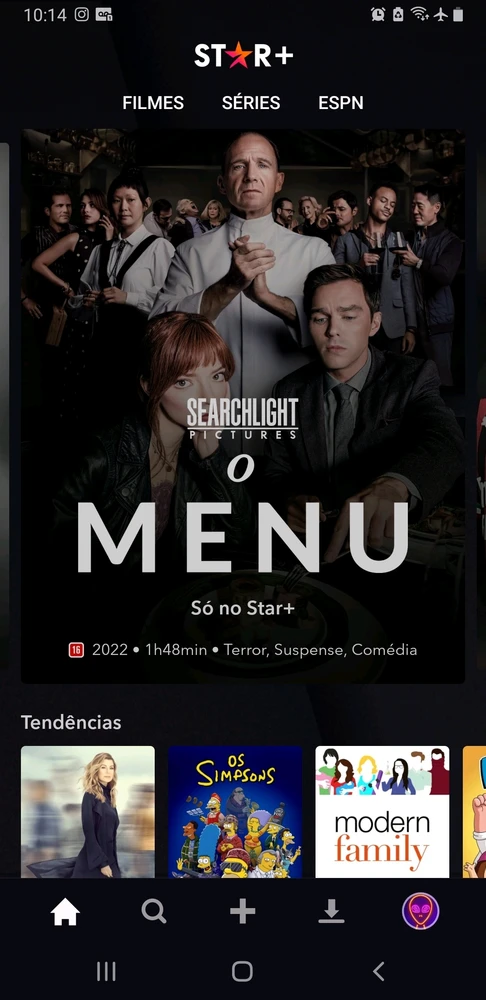
Task: Open the featured O Menu movie banner
Action: tap(243, 406)
